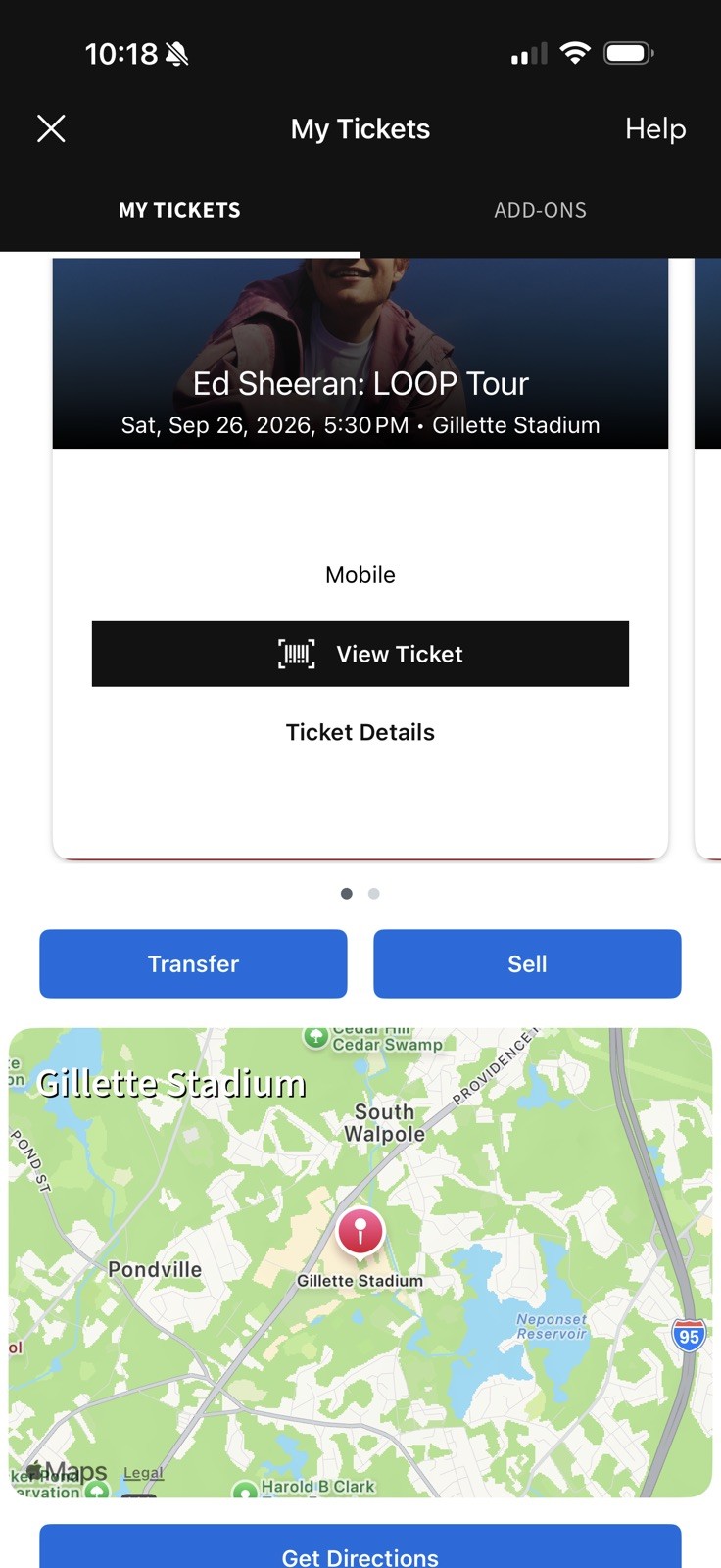Select the red Gillette Stadium map pin
Viewport: 721px width, 1568px height.
click(360, 1232)
